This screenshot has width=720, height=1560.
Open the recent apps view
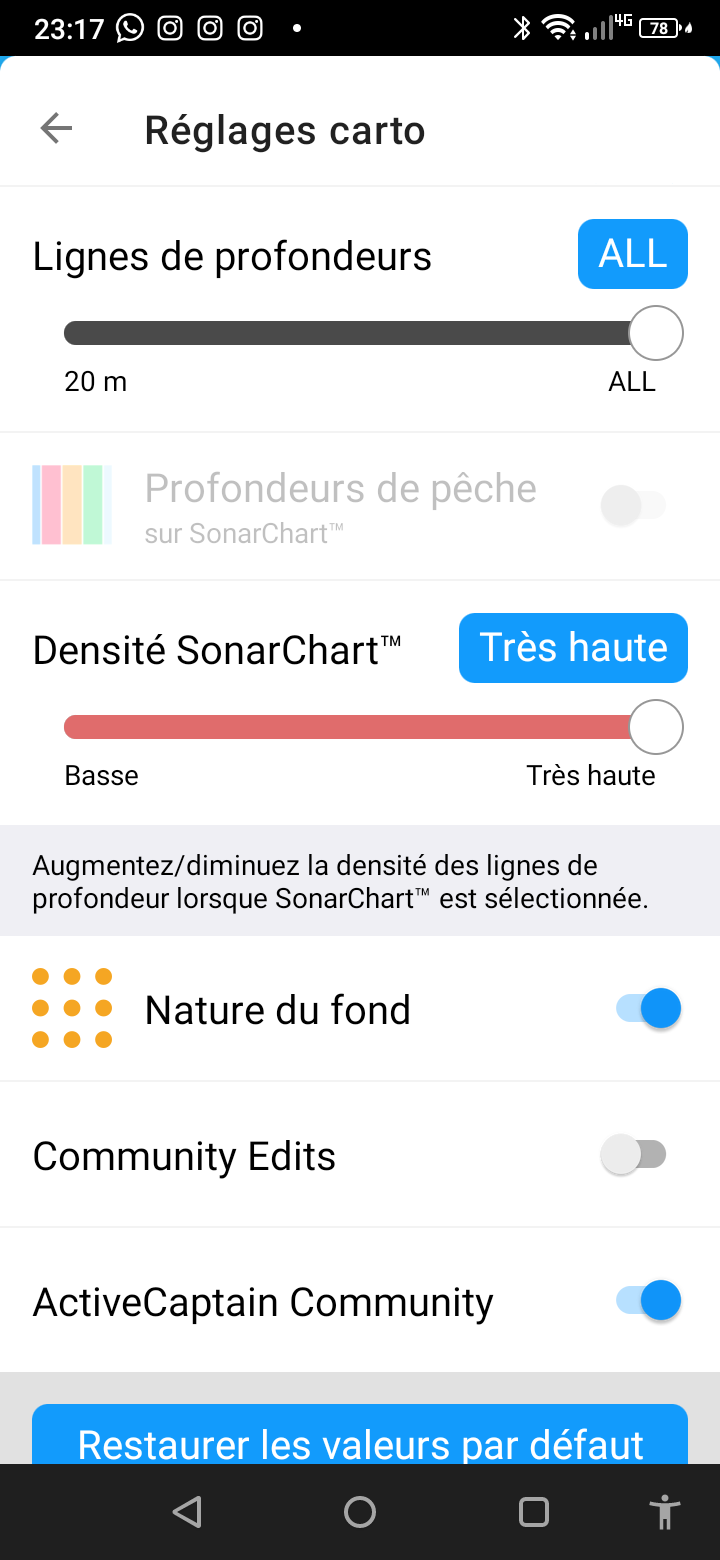click(x=534, y=1512)
